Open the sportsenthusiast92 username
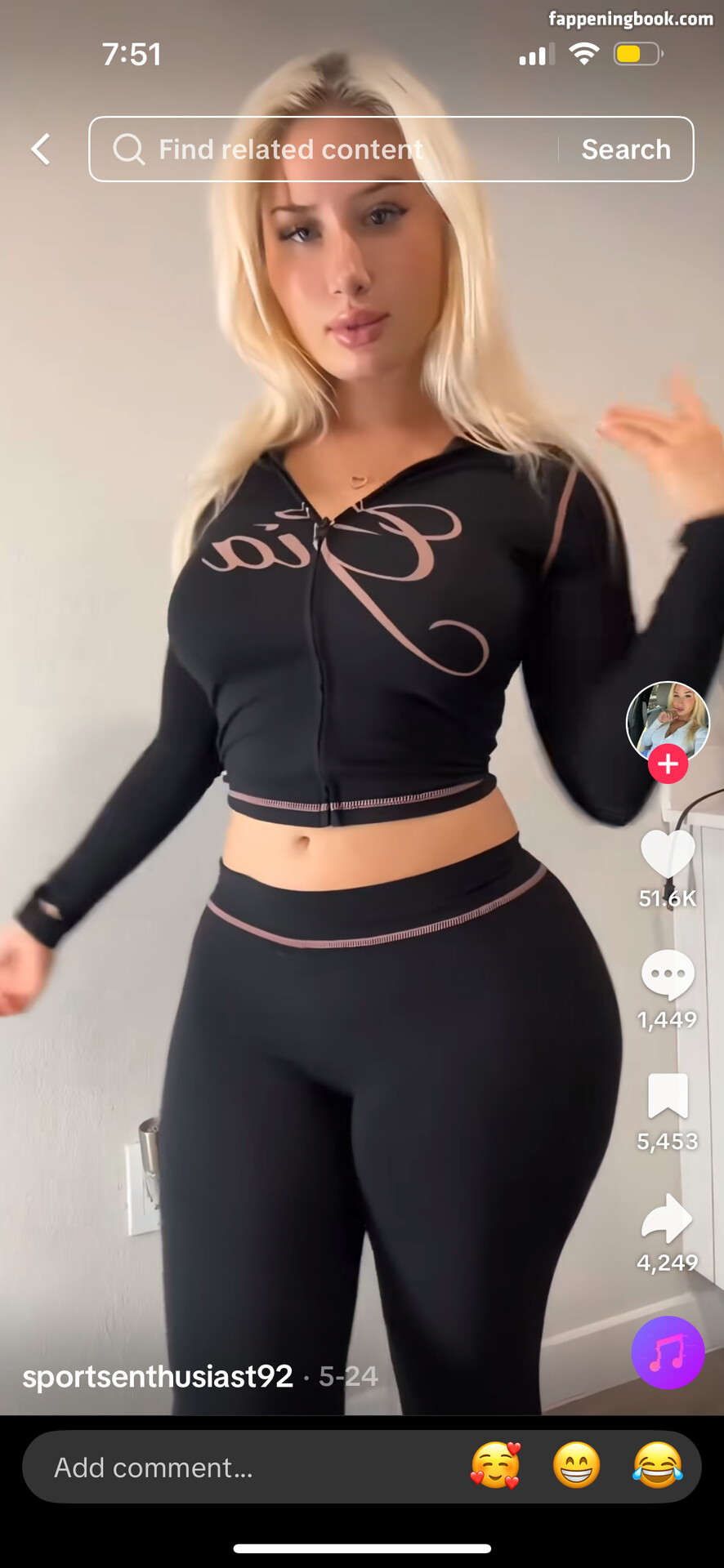 (x=158, y=1376)
